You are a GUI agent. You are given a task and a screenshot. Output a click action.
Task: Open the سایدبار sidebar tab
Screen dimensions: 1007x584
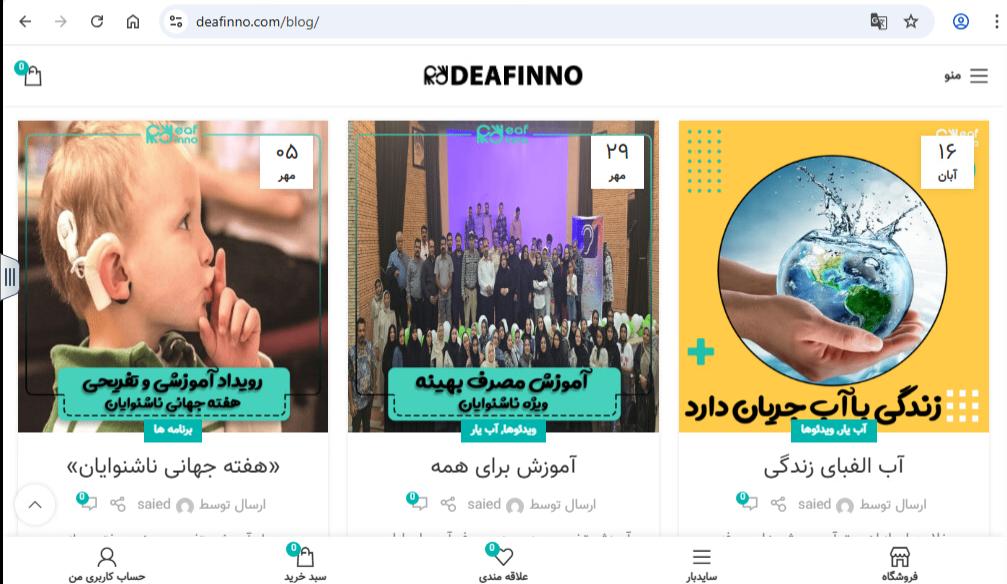coord(702,563)
